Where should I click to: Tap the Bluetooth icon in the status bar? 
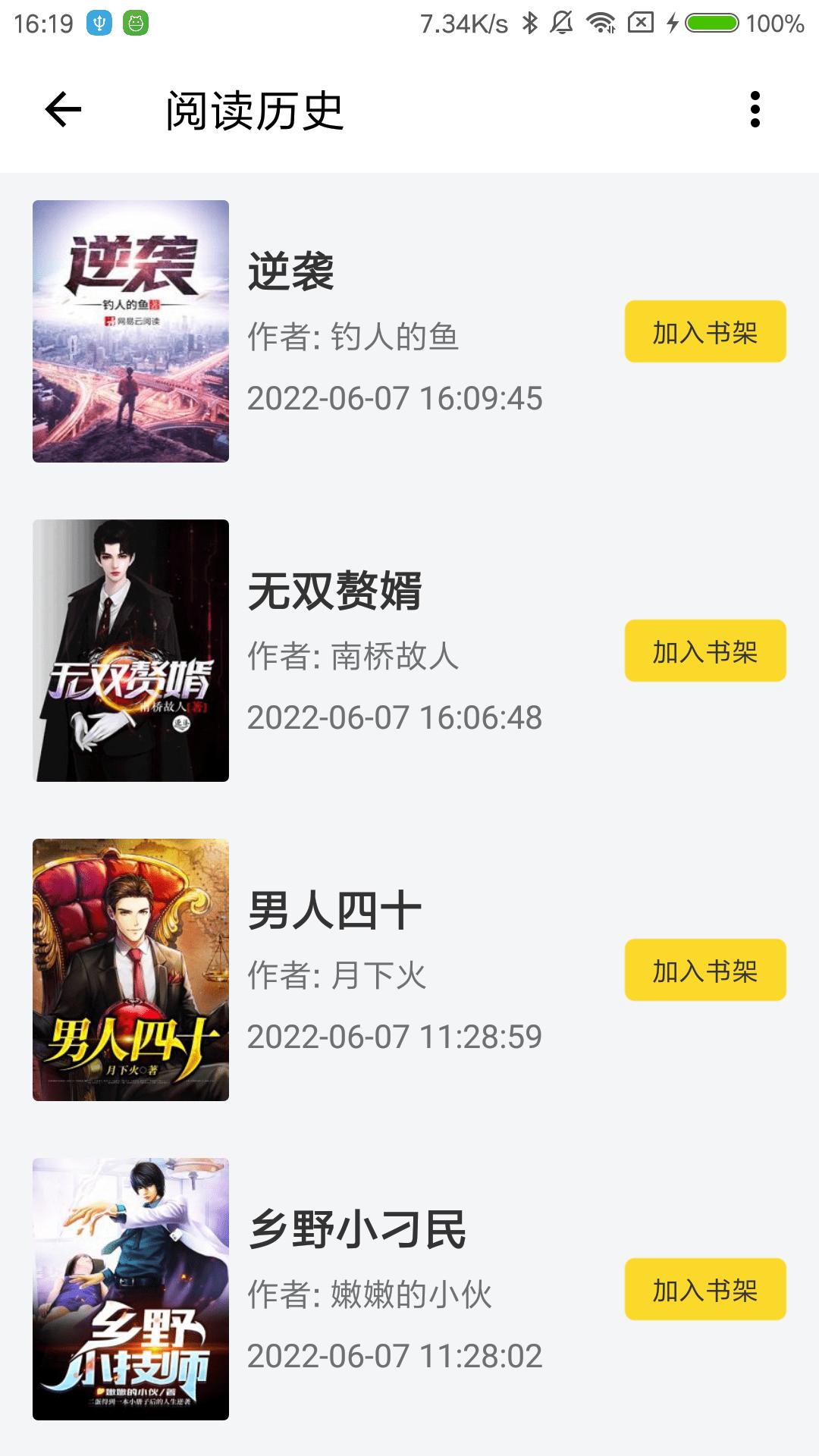pos(531,23)
